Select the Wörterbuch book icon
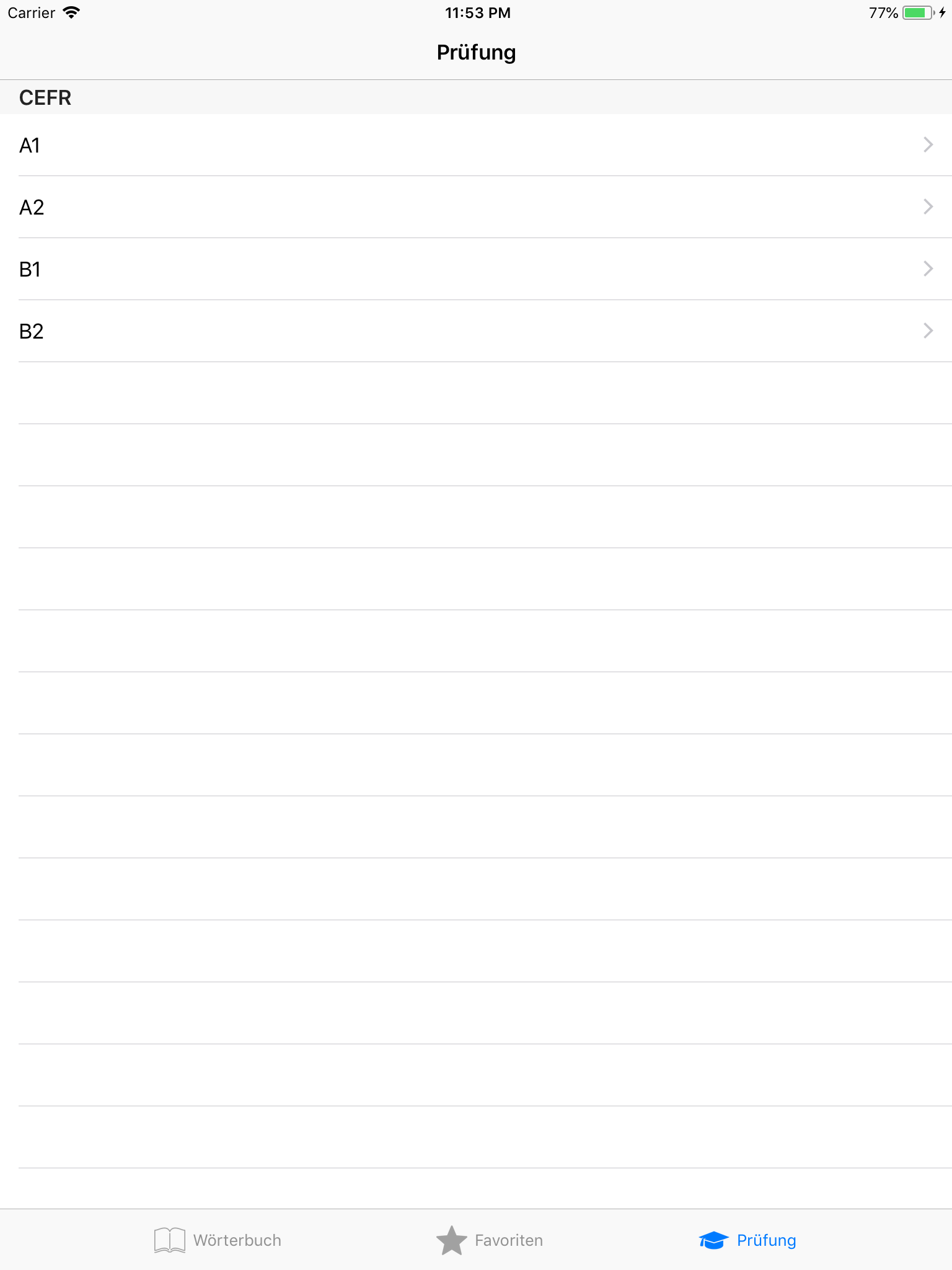 167,1240
